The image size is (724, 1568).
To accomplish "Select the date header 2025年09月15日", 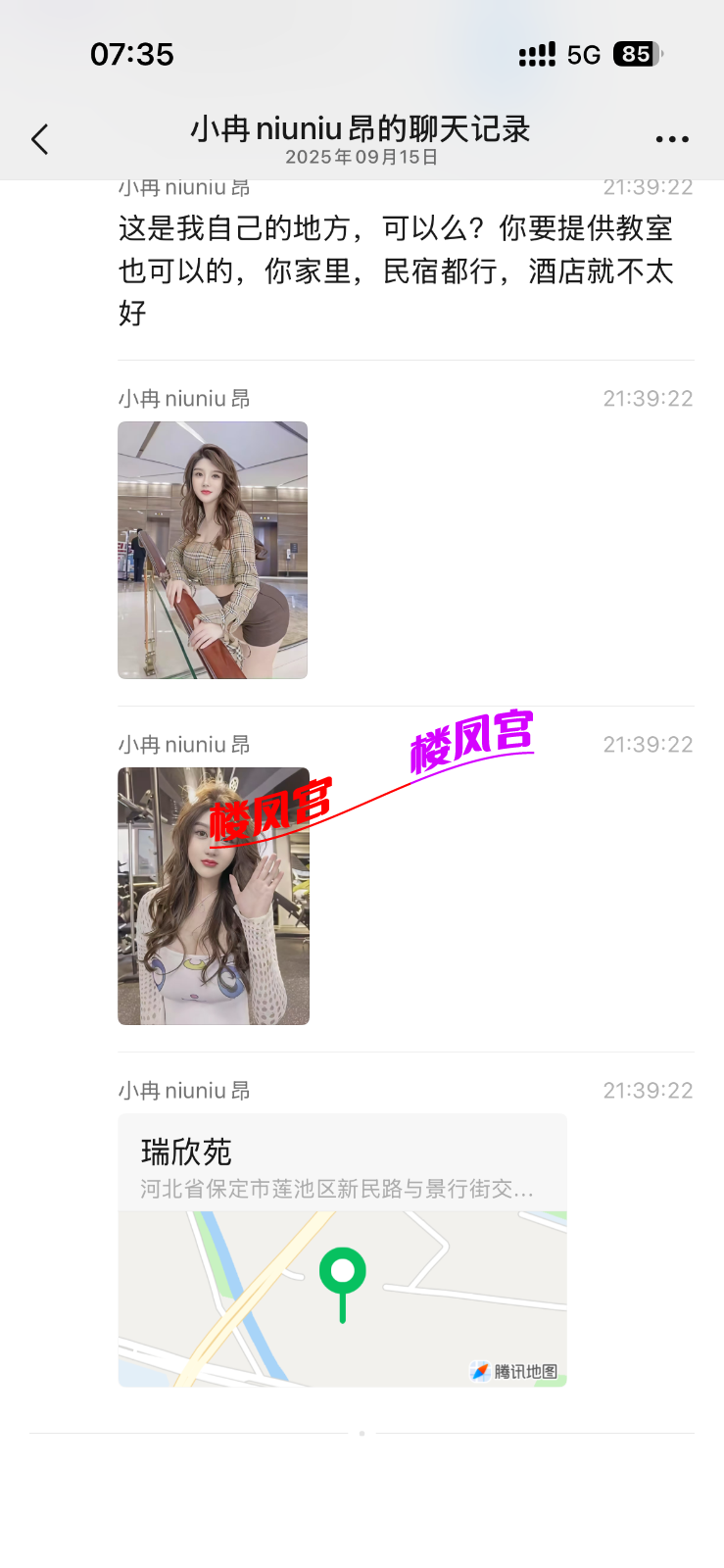I will point(362,157).
